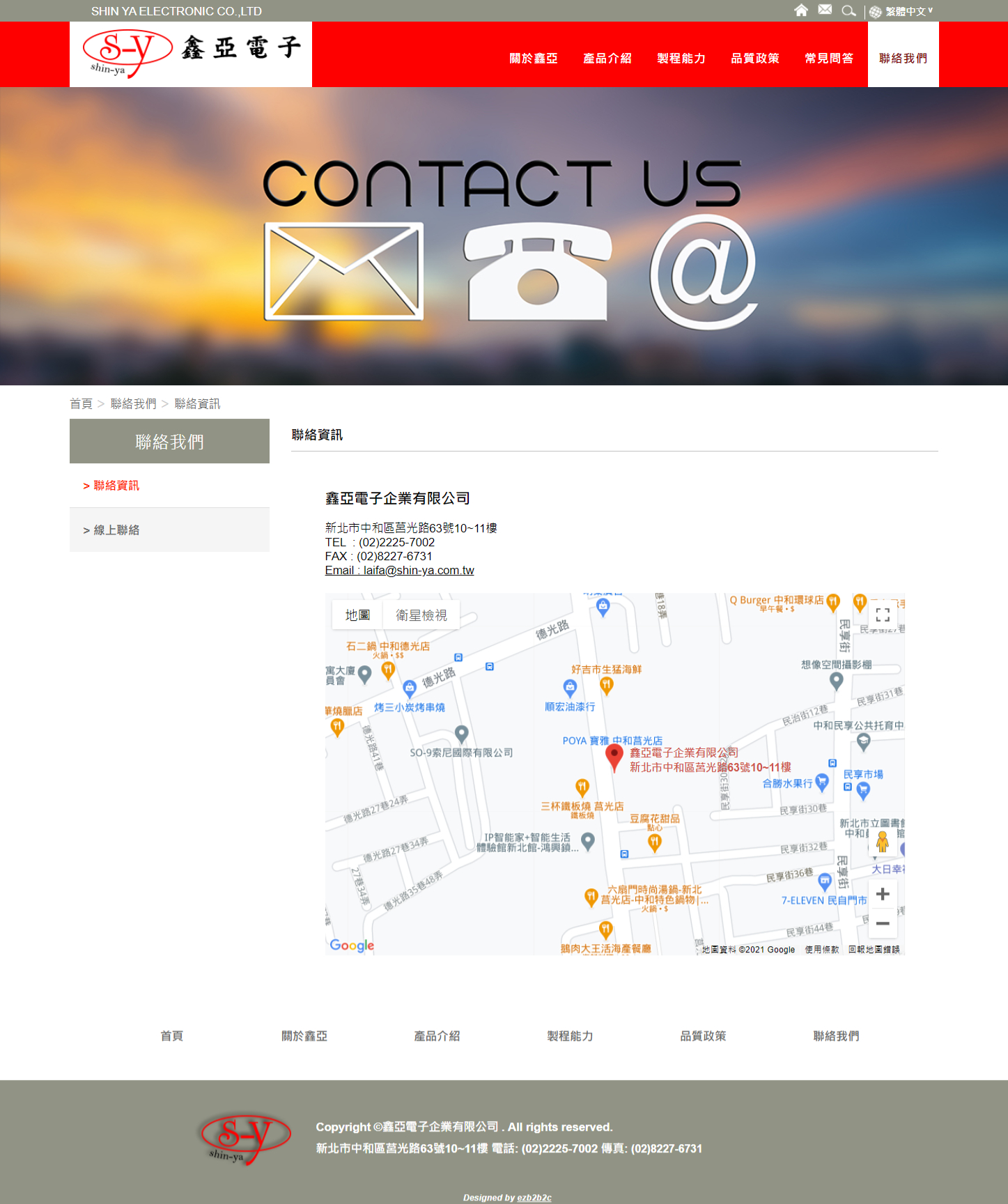This screenshot has width=1008, height=1204.
Task: Open the mail envelope icon in the top bar
Action: click(x=825, y=10)
